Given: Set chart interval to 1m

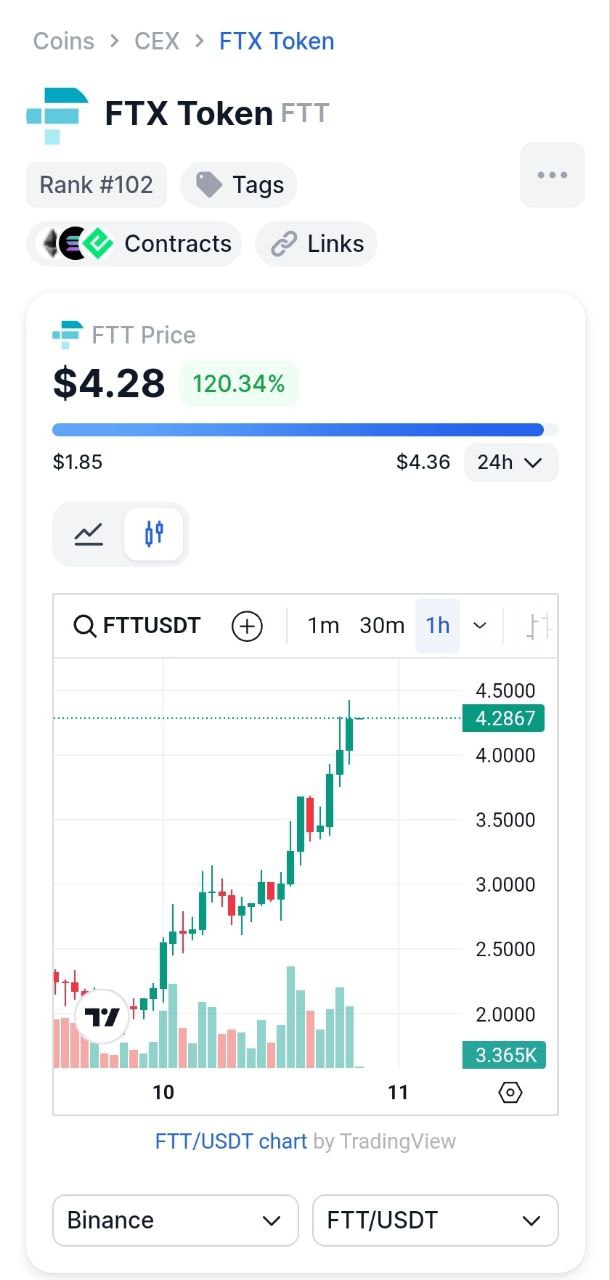Looking at the screenshot, I should pyautogui.click(x=323, y=626).
